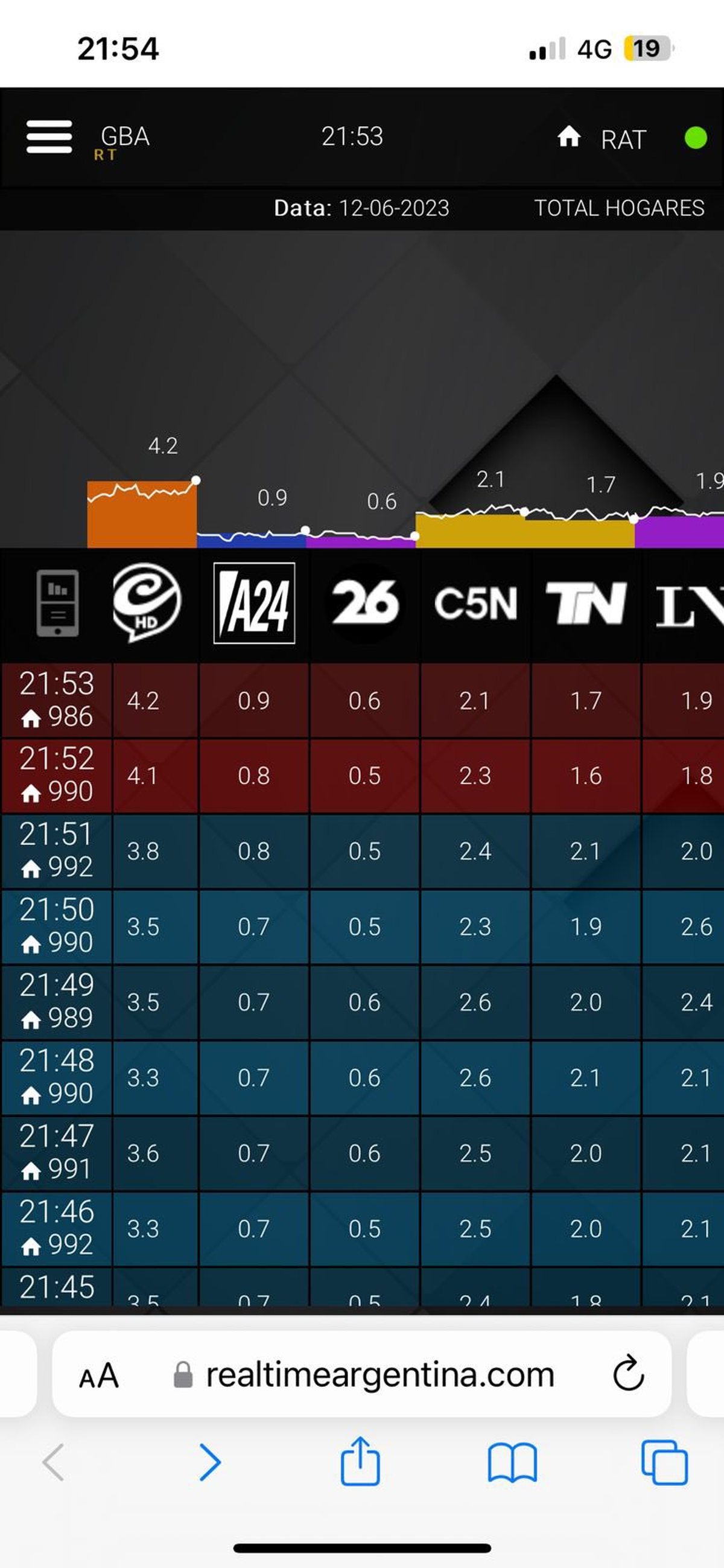Select the A24 channel logo
This screenshot has height=1568, width=724.
click(x=255, y=603)
